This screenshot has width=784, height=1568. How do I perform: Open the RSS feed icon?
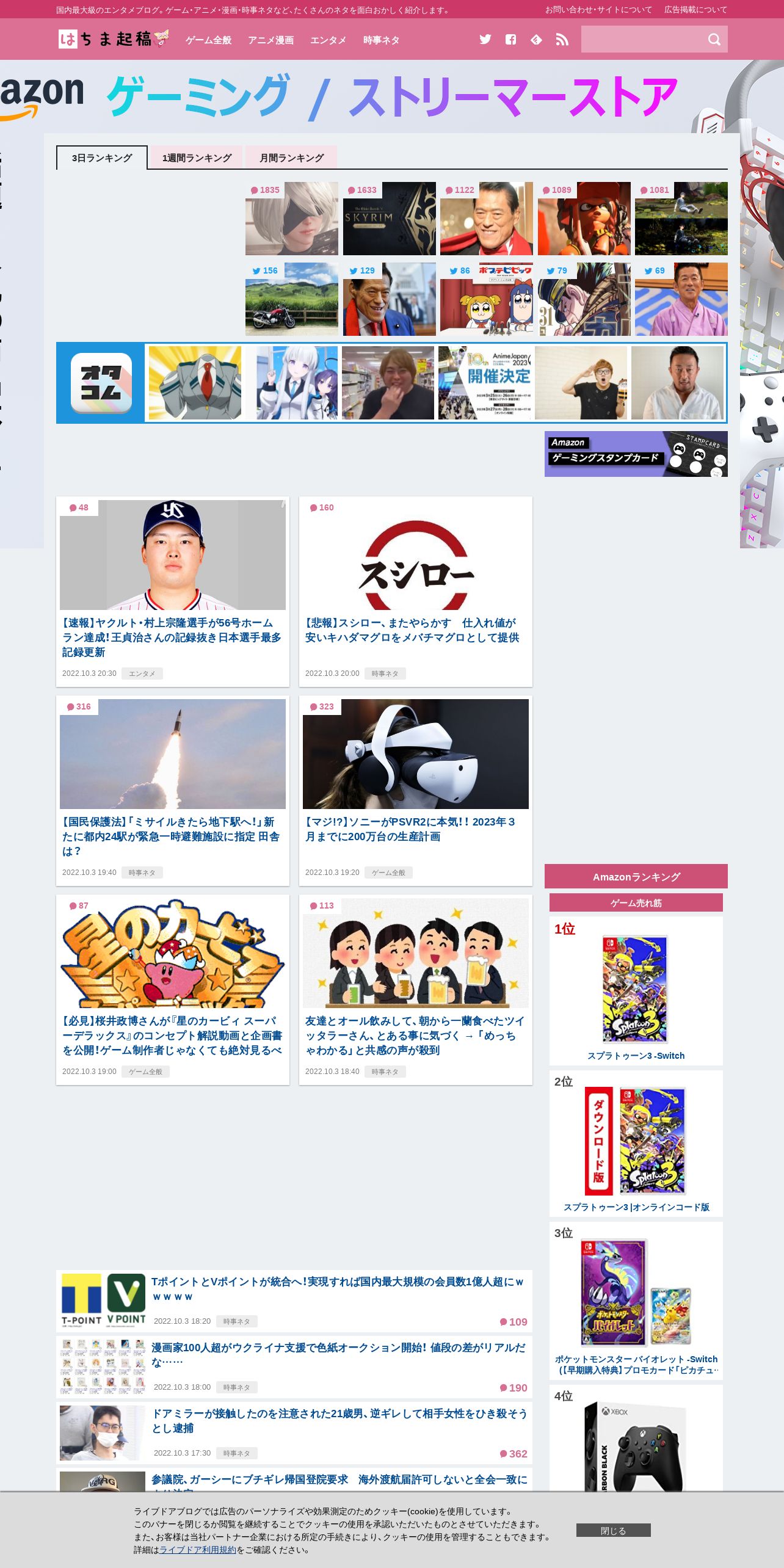562,40
